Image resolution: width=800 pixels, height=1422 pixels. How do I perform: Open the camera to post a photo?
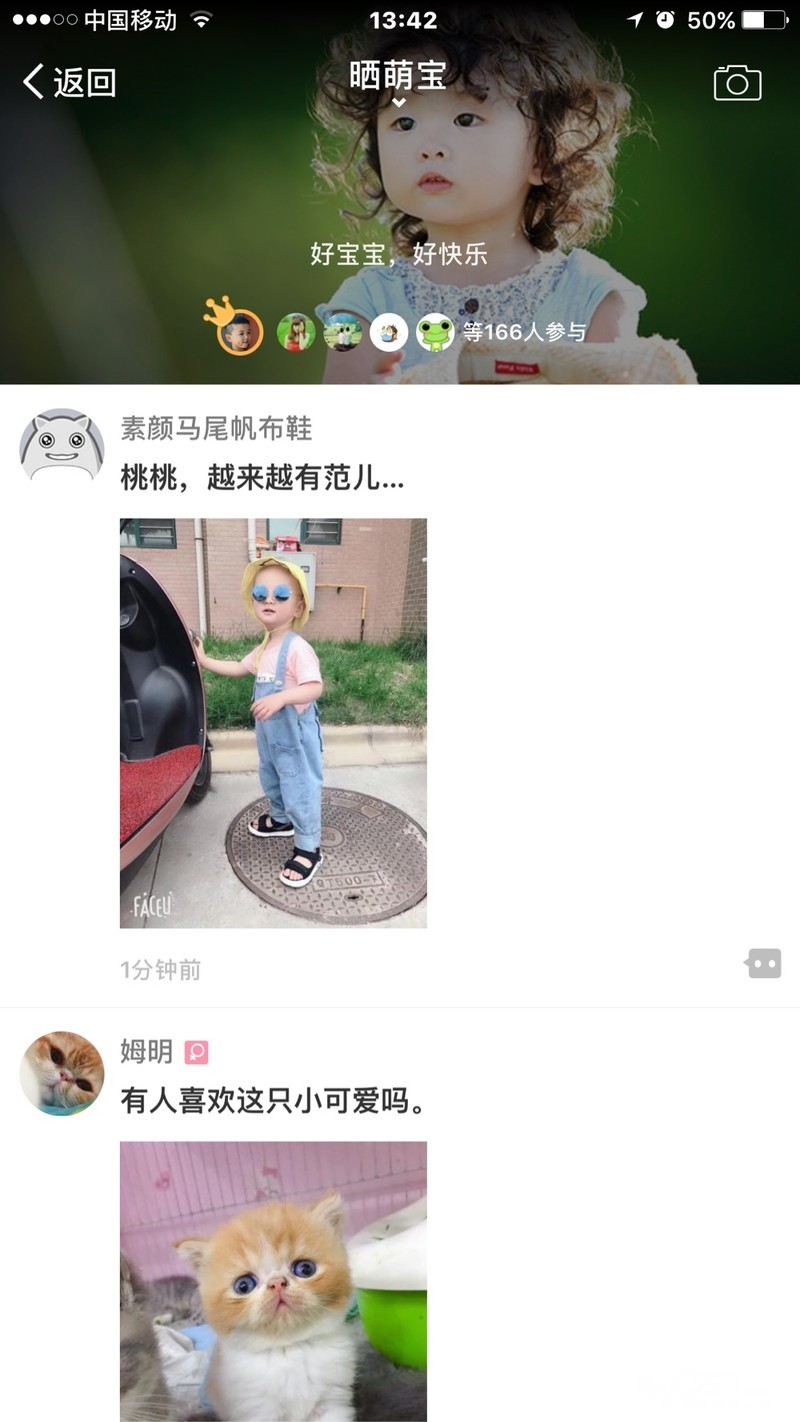[737, 83]
